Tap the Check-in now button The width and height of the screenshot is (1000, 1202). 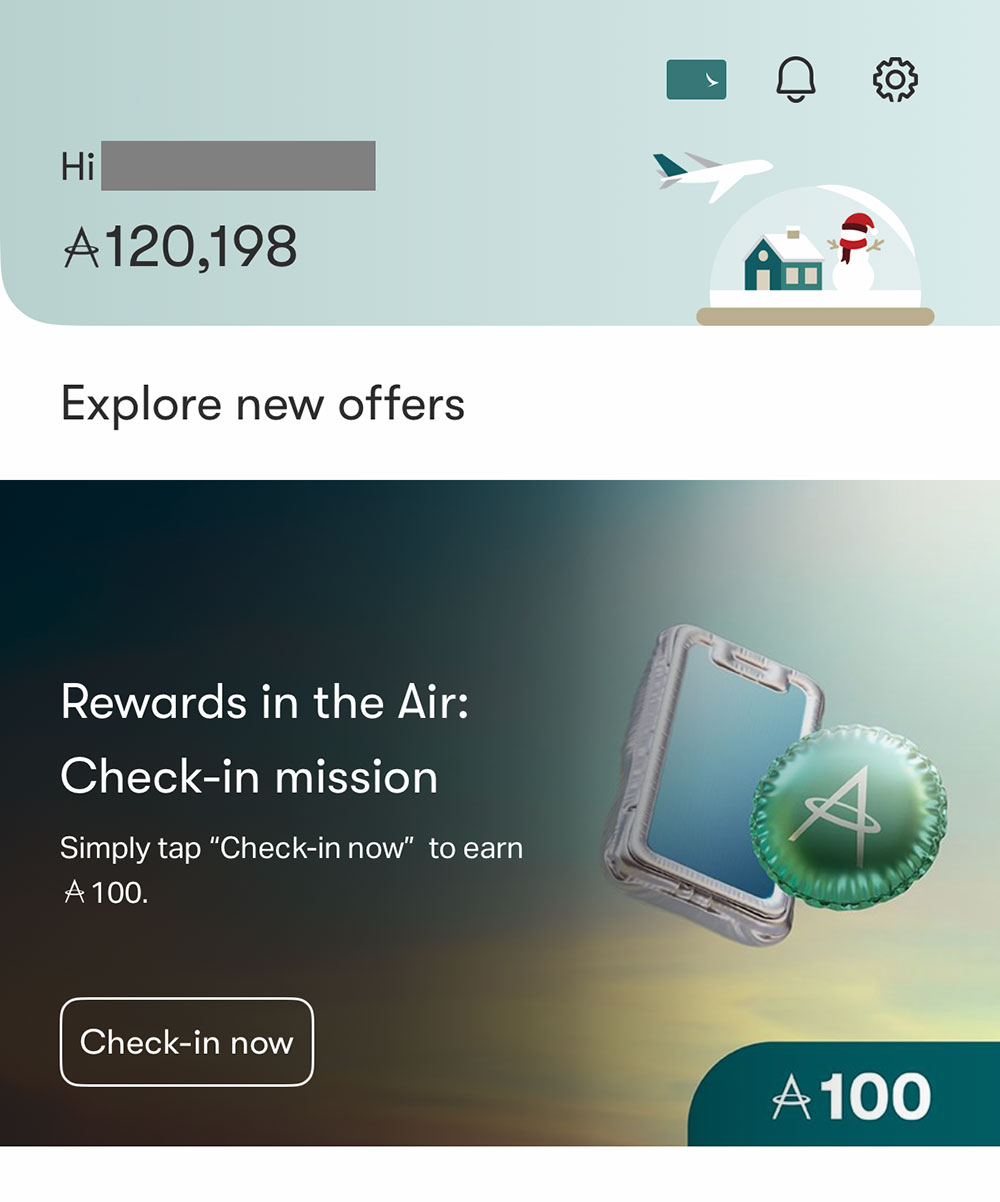(187, 1042)
